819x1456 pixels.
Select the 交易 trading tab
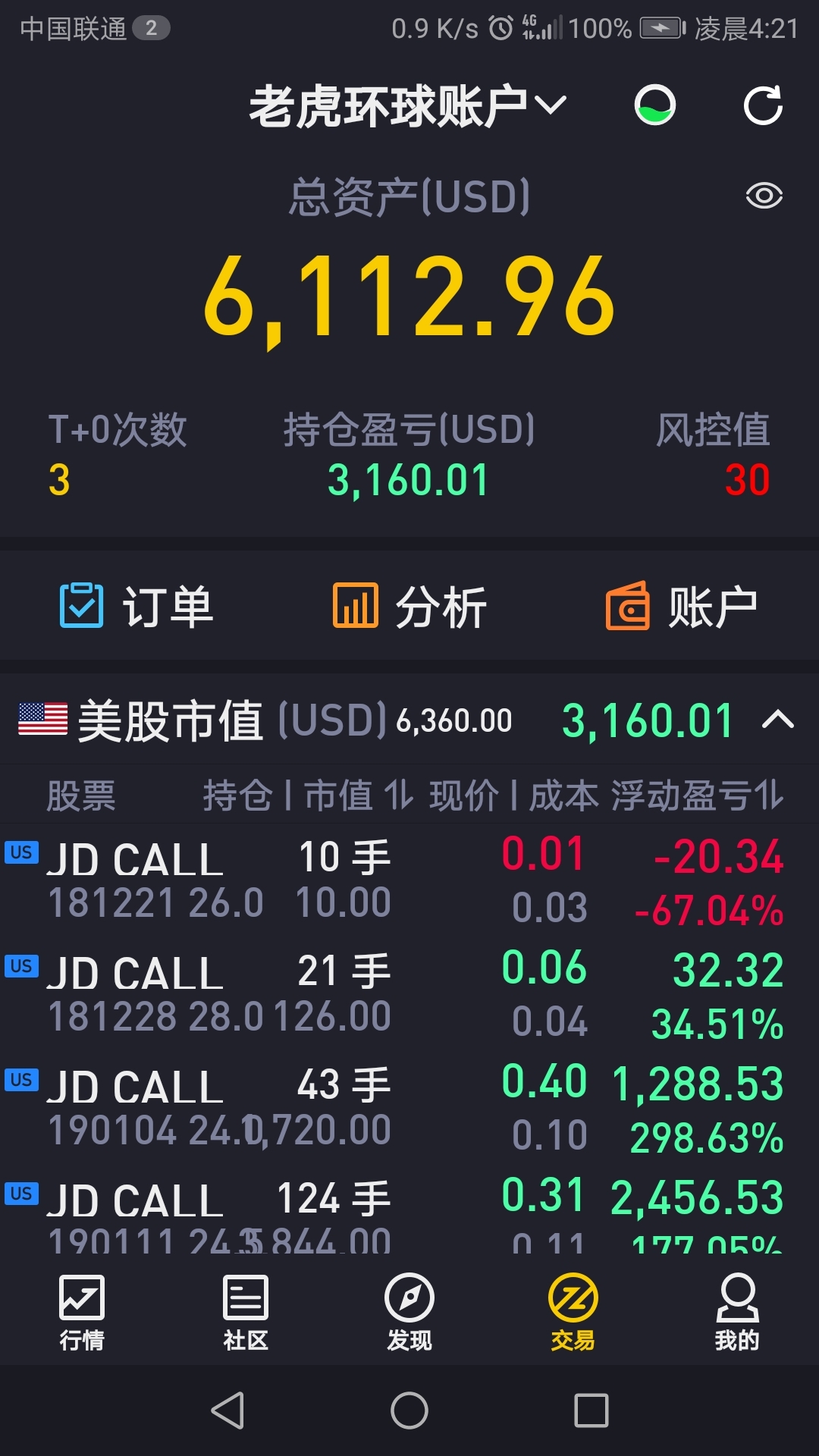[573, 1313]
